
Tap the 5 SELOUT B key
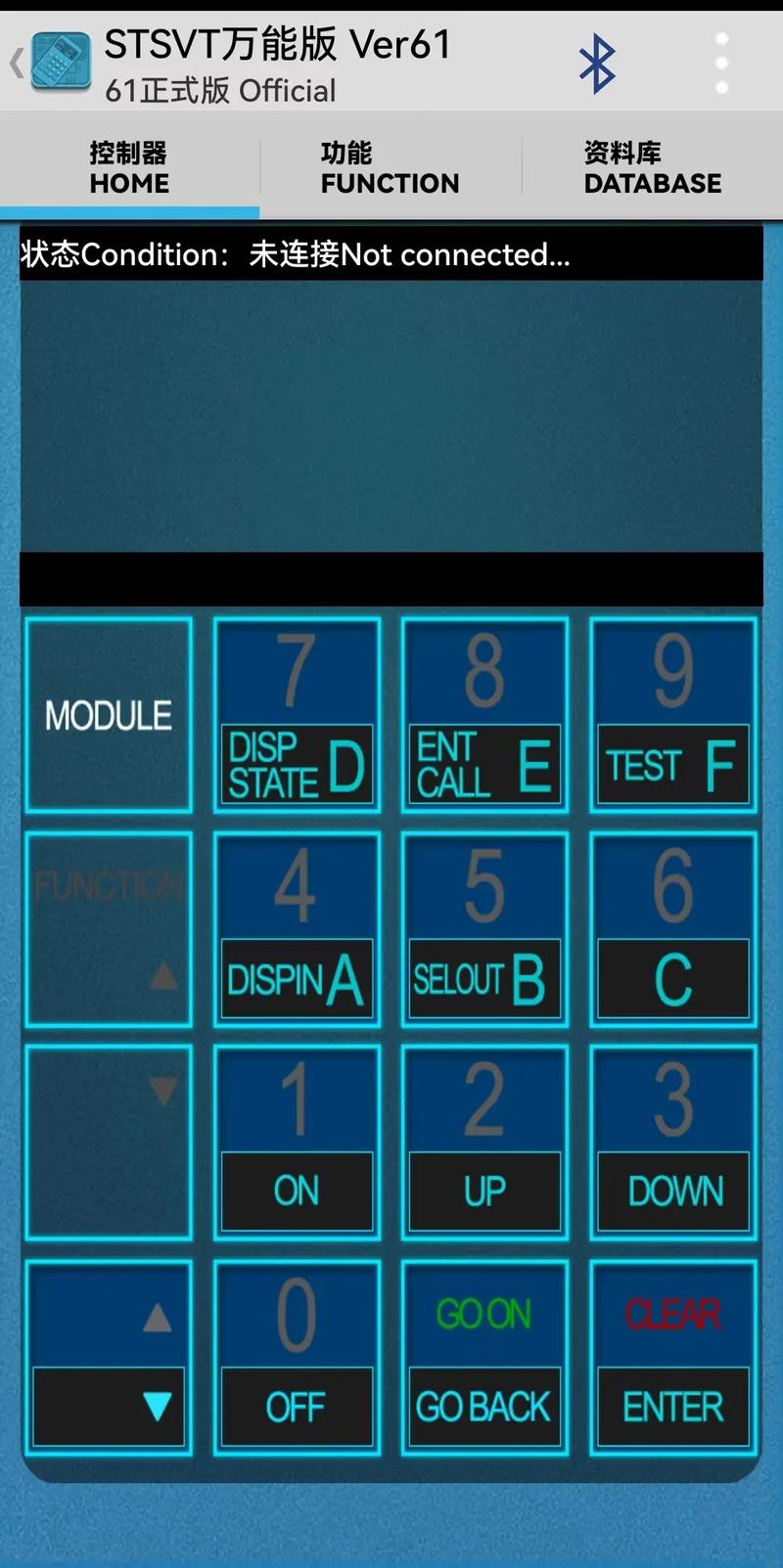[x=484, y=929]
